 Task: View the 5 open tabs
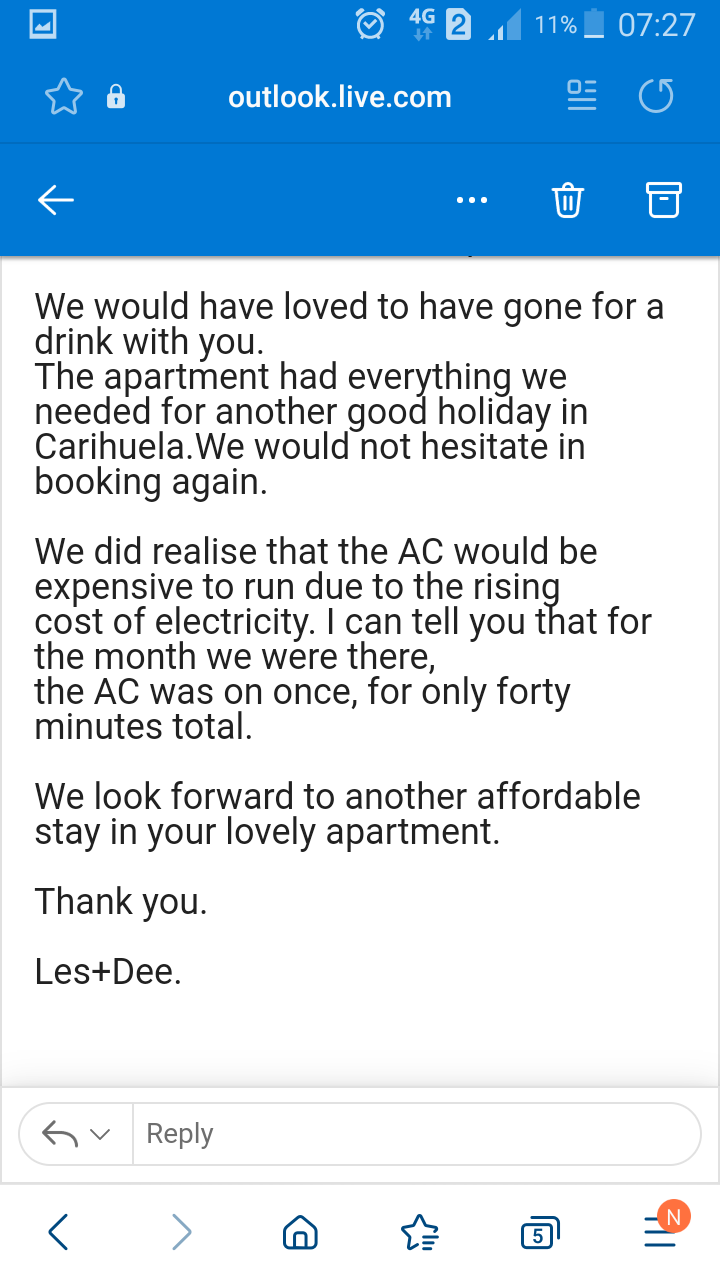coord(539,1234)
